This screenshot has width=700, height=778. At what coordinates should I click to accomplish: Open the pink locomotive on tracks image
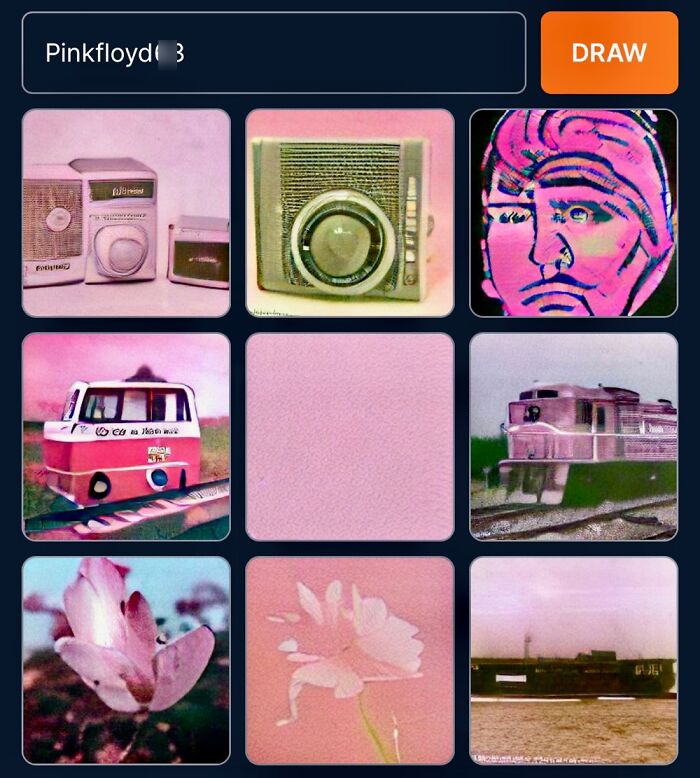[574, 437]
